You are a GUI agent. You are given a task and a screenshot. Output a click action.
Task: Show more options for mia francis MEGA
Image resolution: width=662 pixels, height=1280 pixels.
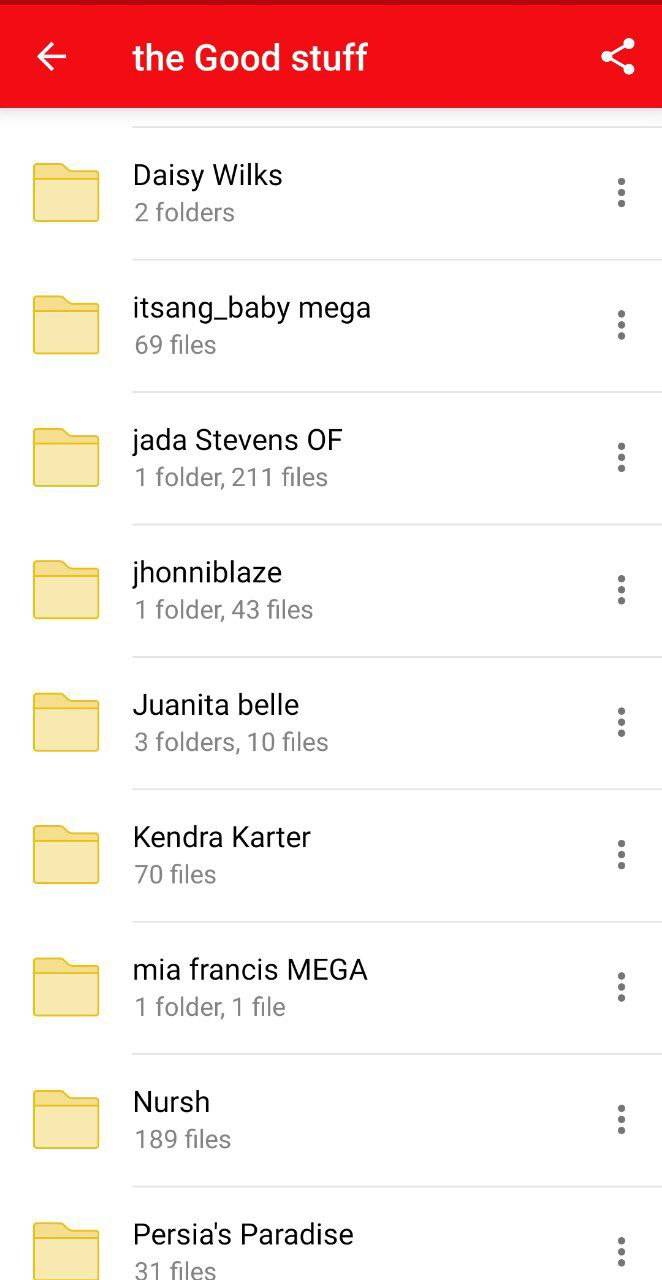(x=621, y=987)
